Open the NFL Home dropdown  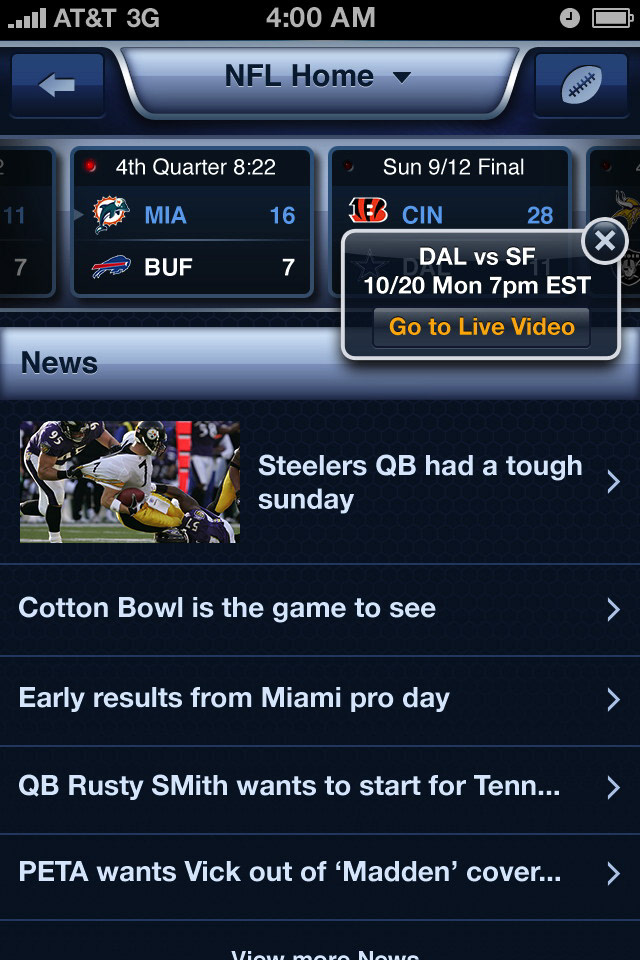click(318, 77)
